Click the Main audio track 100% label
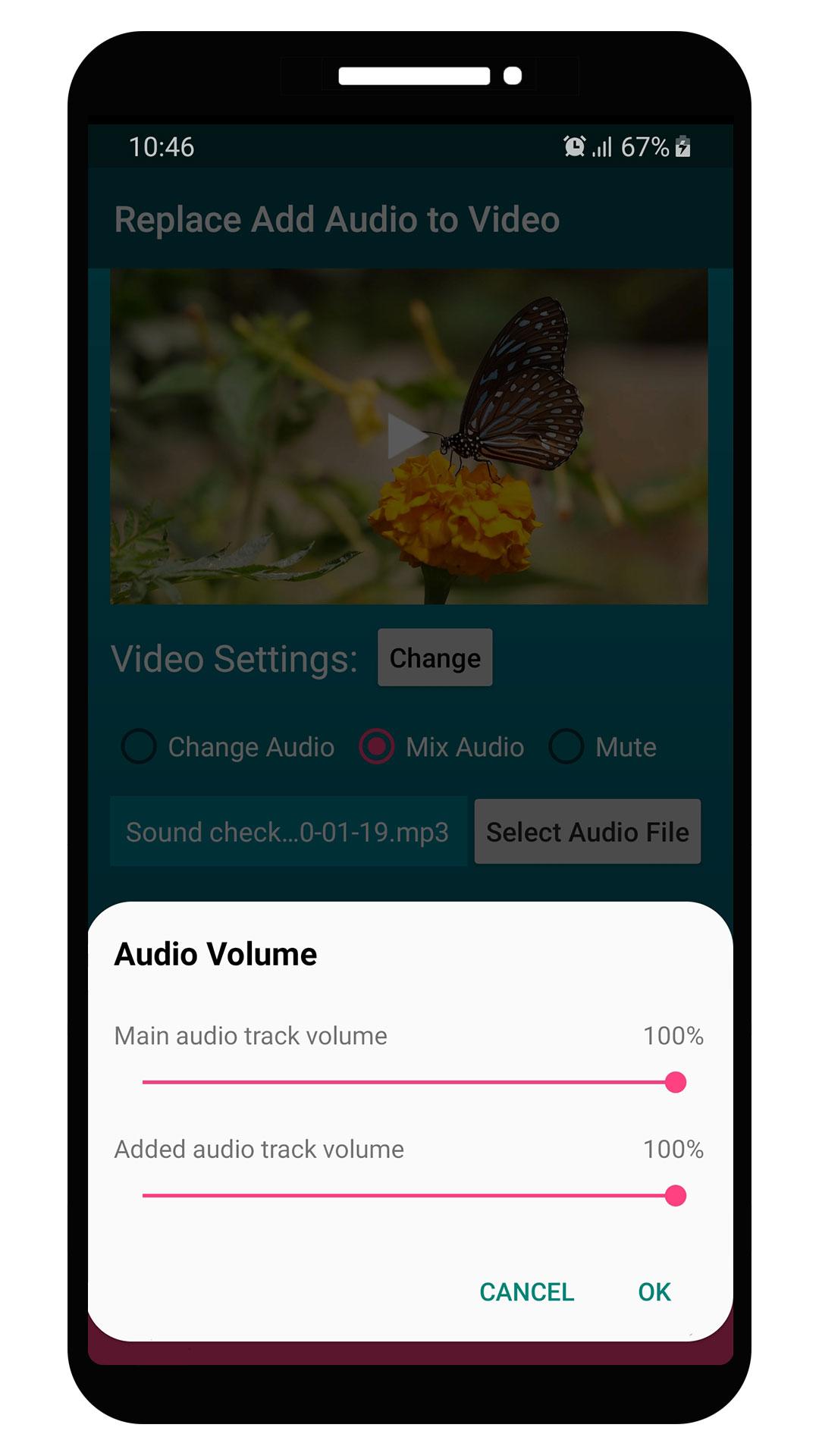Viewport: 819px width, 1456px height. (x=673, y=1035)
